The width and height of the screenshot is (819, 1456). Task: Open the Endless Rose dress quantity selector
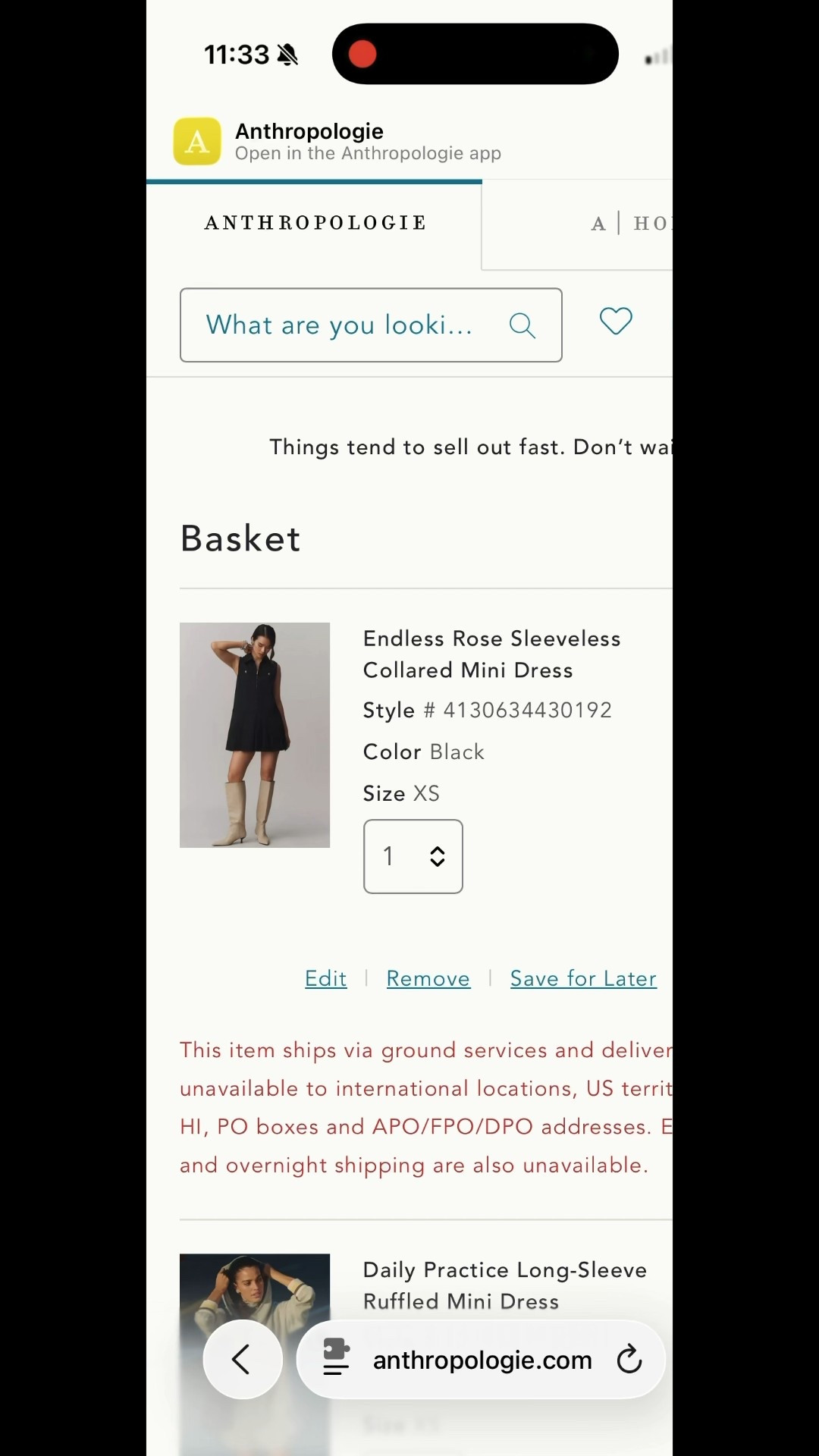tap(413, 856)
